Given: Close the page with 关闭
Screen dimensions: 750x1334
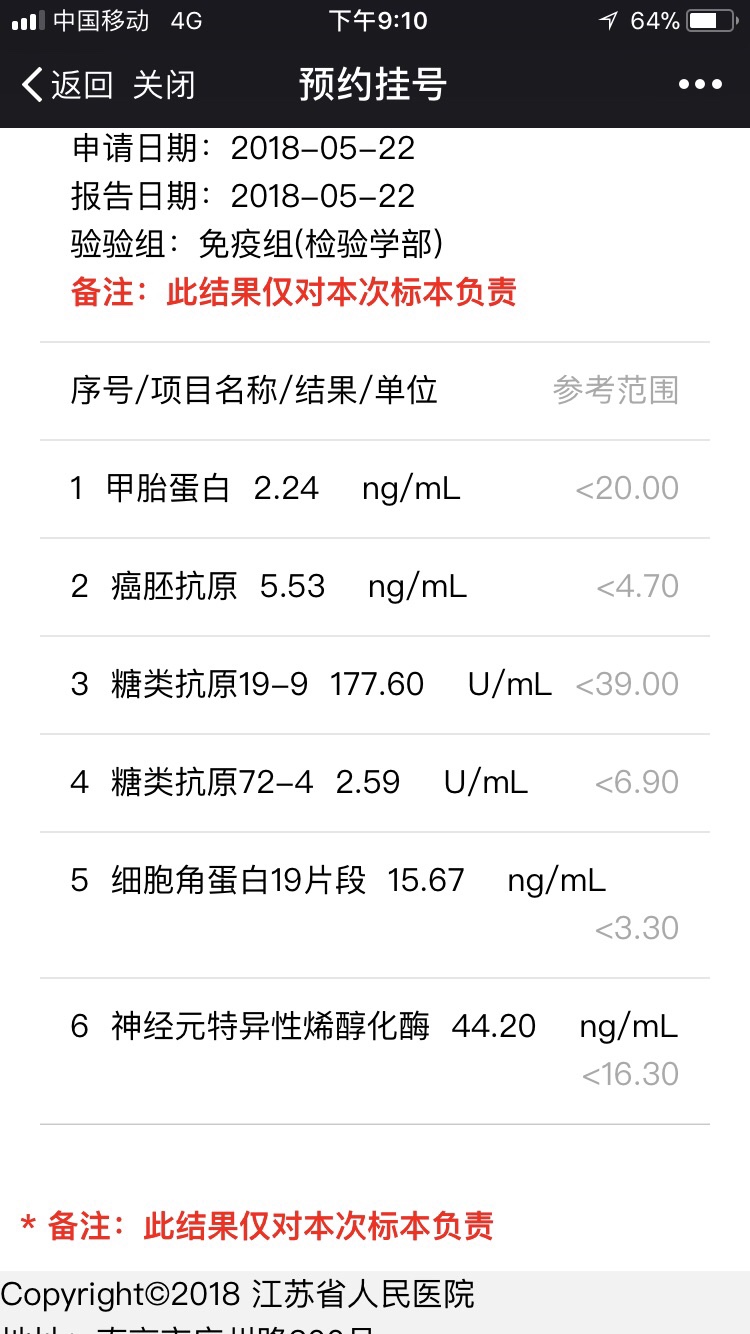Looking at the screenshot, I should pos(164,85).
